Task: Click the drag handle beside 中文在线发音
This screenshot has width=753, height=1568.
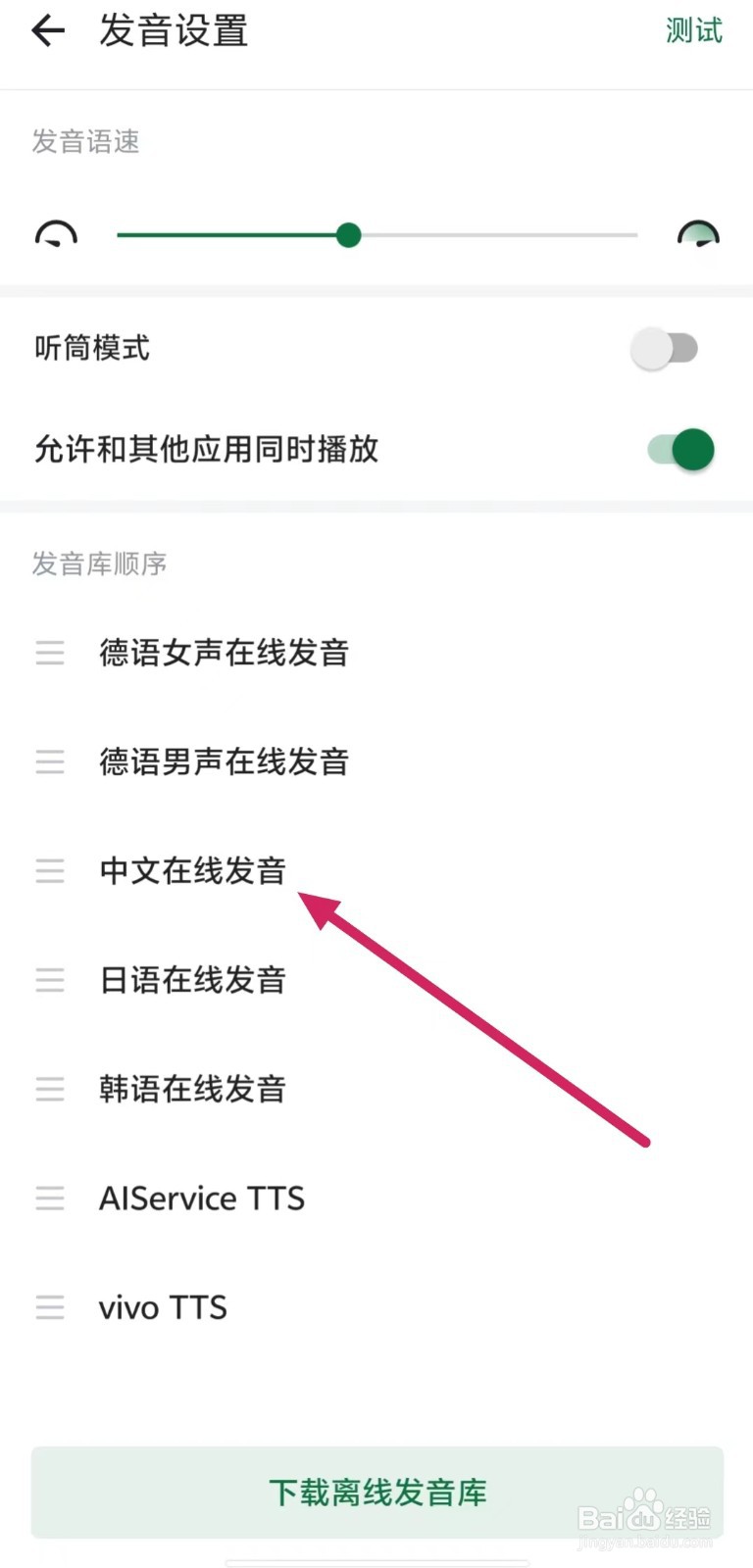Action: 49,871
